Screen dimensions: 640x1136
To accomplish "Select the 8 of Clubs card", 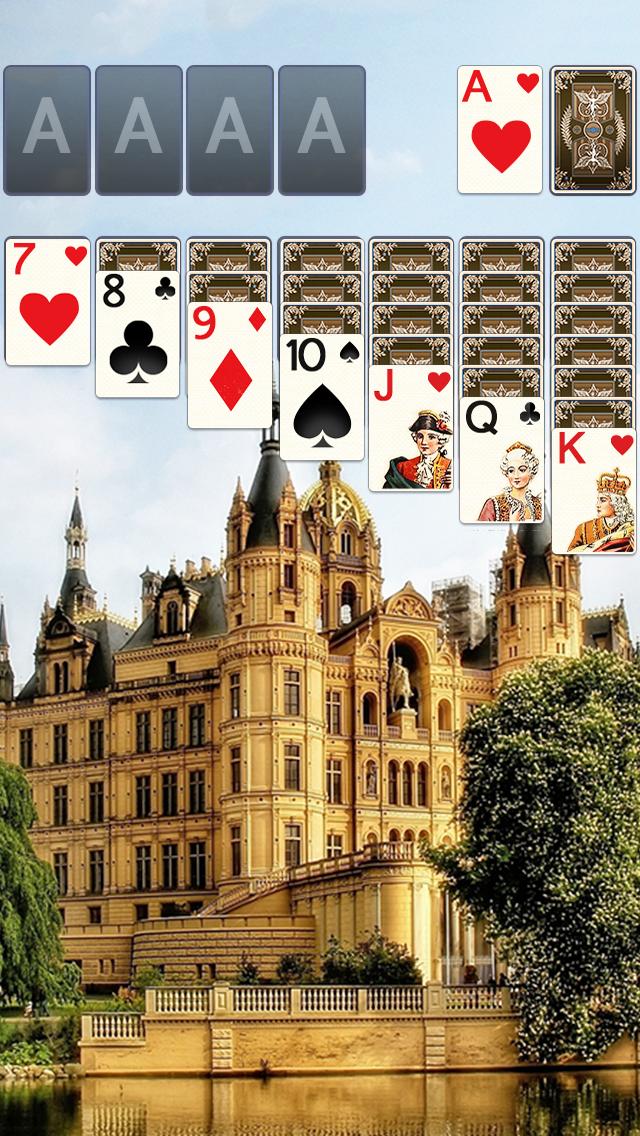I will [138, 334].
